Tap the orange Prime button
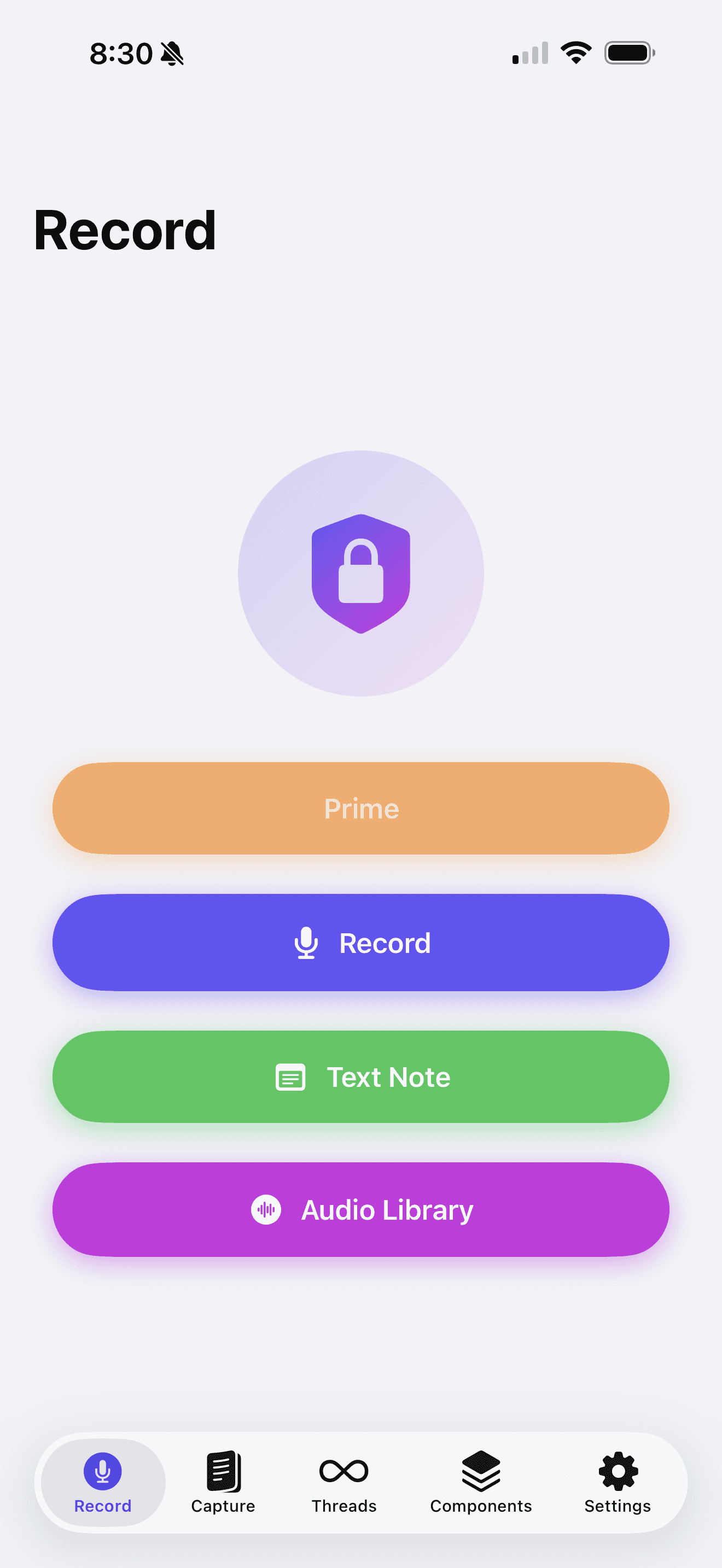This screenshot has height=1568, width=722. click(361, 809)
